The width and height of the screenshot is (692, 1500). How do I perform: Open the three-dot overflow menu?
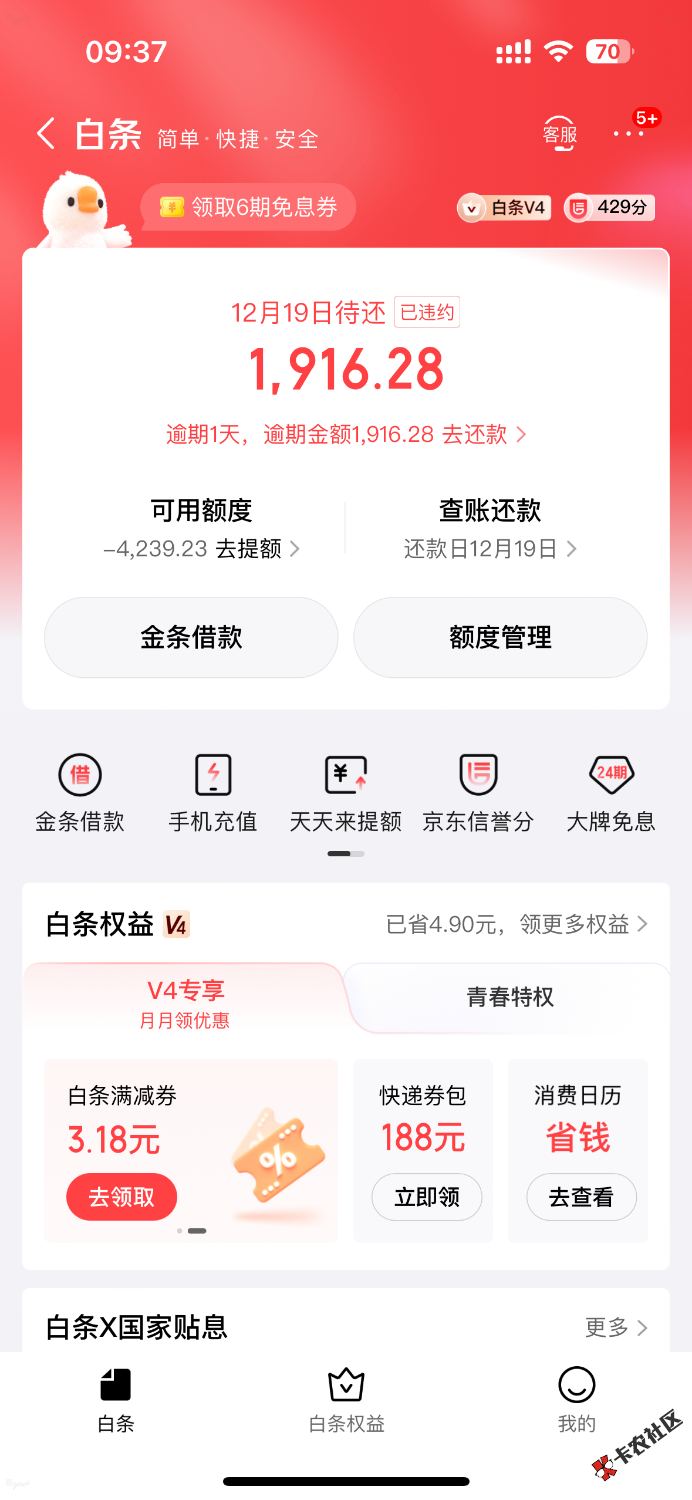[x=629, y=133]
